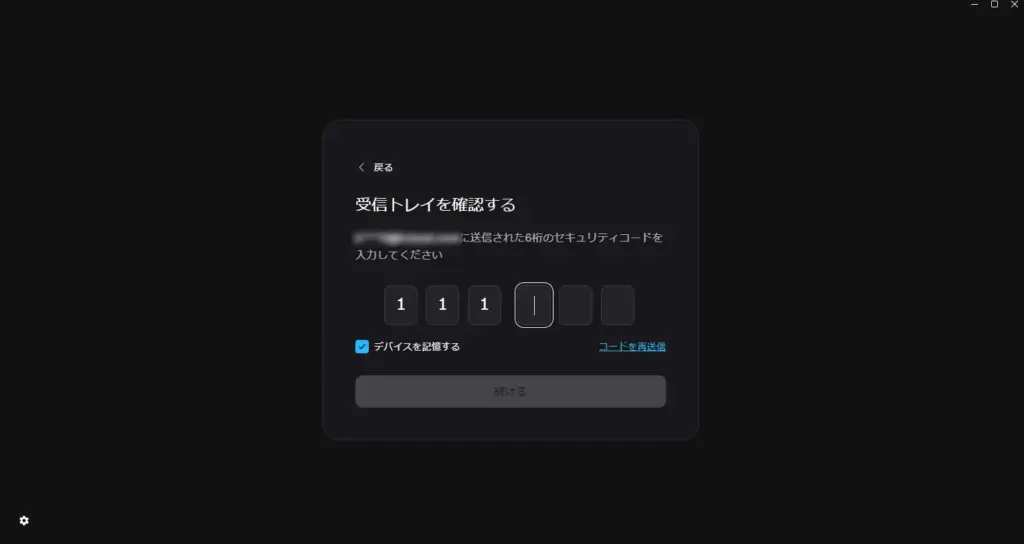Open settings via the gear icon
Screen dimensions: 1024x544
click(x=24, y=520)
